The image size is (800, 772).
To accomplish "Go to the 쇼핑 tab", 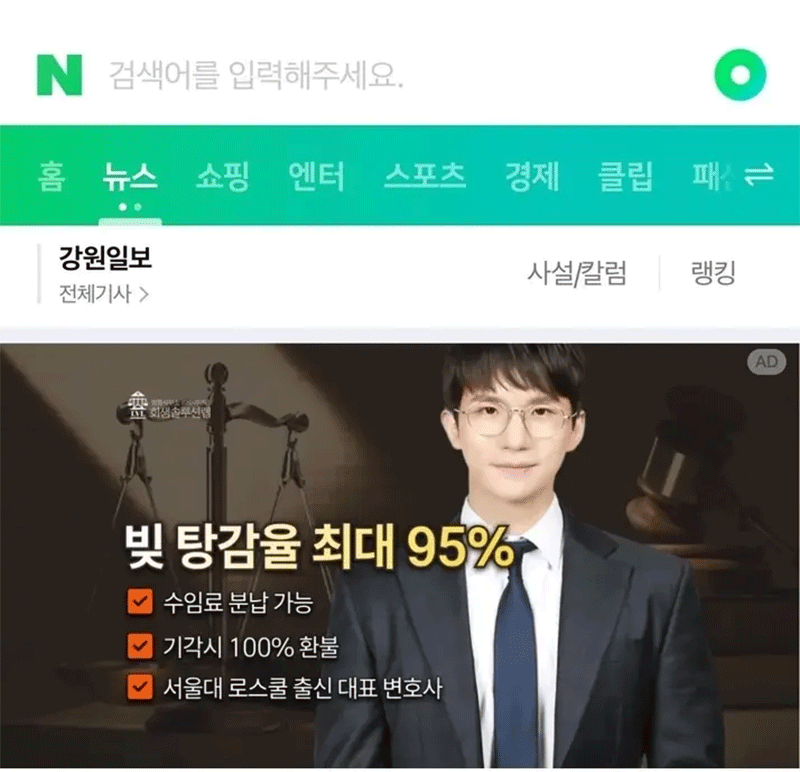I will [x=222, y=177].
